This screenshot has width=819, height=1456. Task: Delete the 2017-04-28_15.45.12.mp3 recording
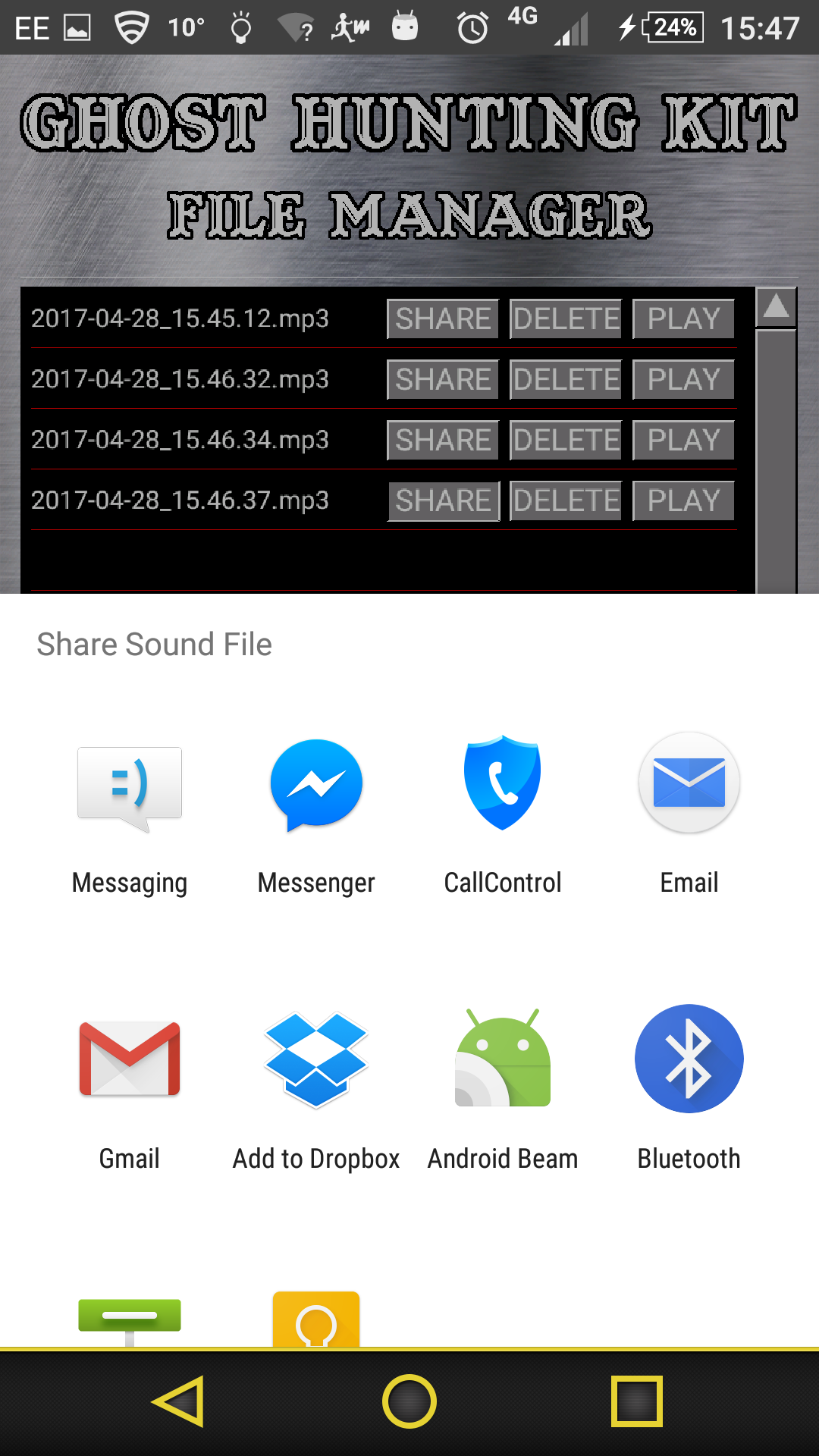[x=566, y=318]
